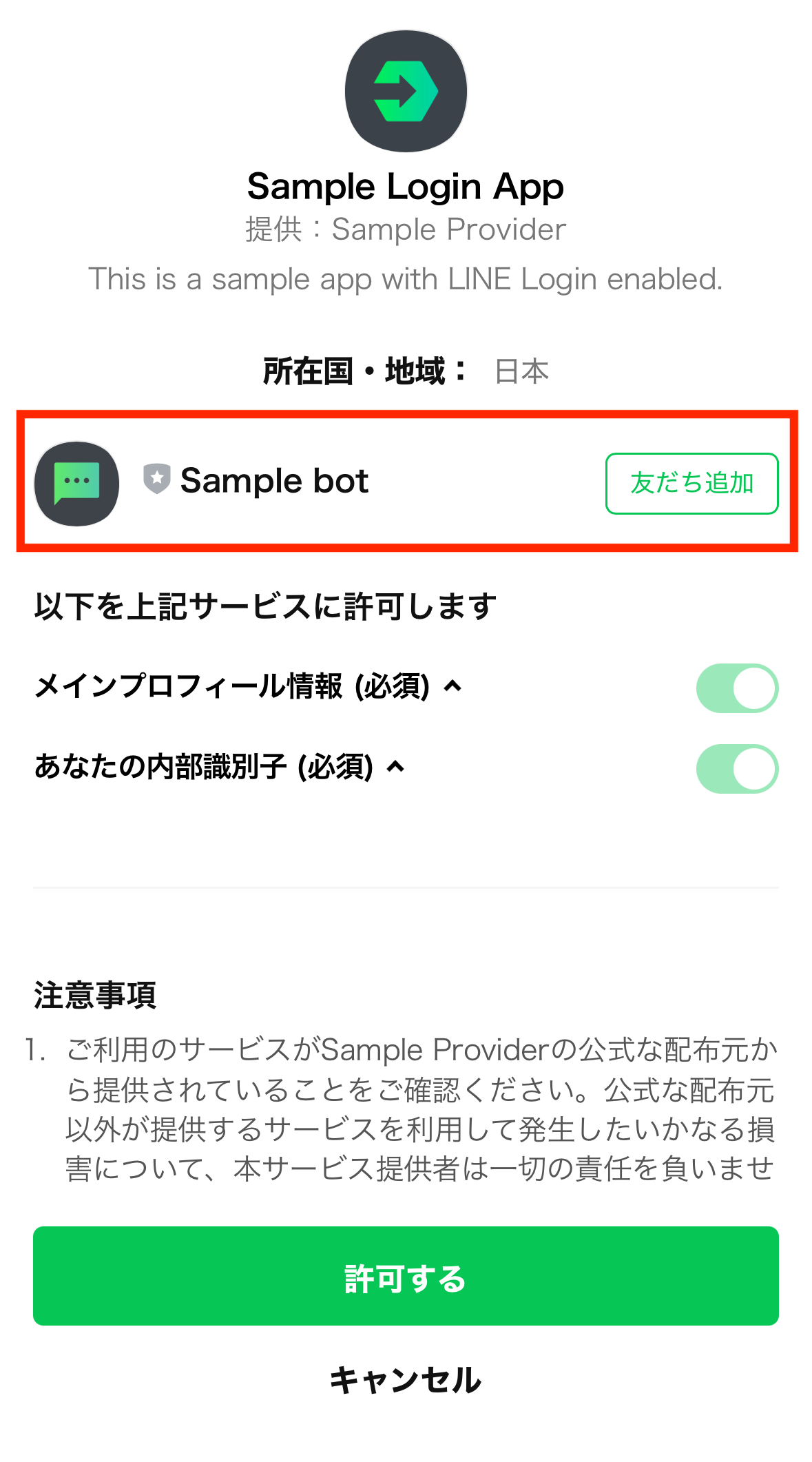Toggle the メインプロフィール情報 switch
Viewport: 812px width, 1462px height.
coord(736,688)
